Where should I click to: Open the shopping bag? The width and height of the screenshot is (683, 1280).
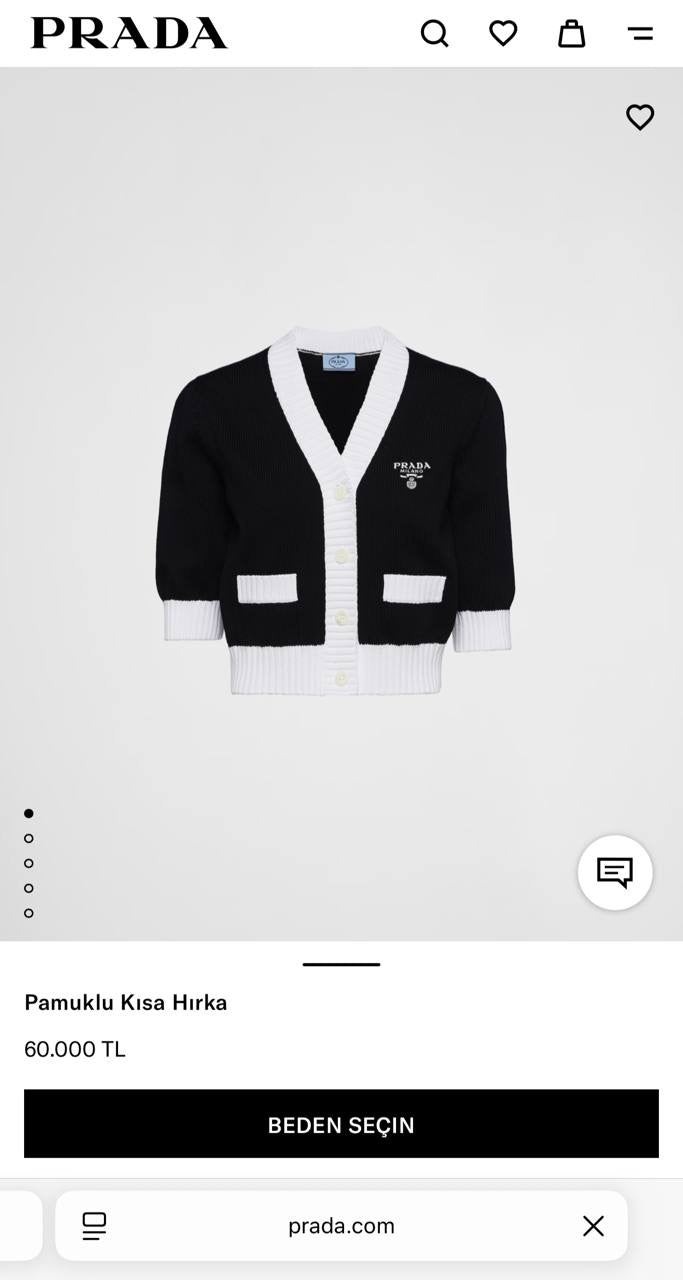pyautogui.click(x=571, y=34)
